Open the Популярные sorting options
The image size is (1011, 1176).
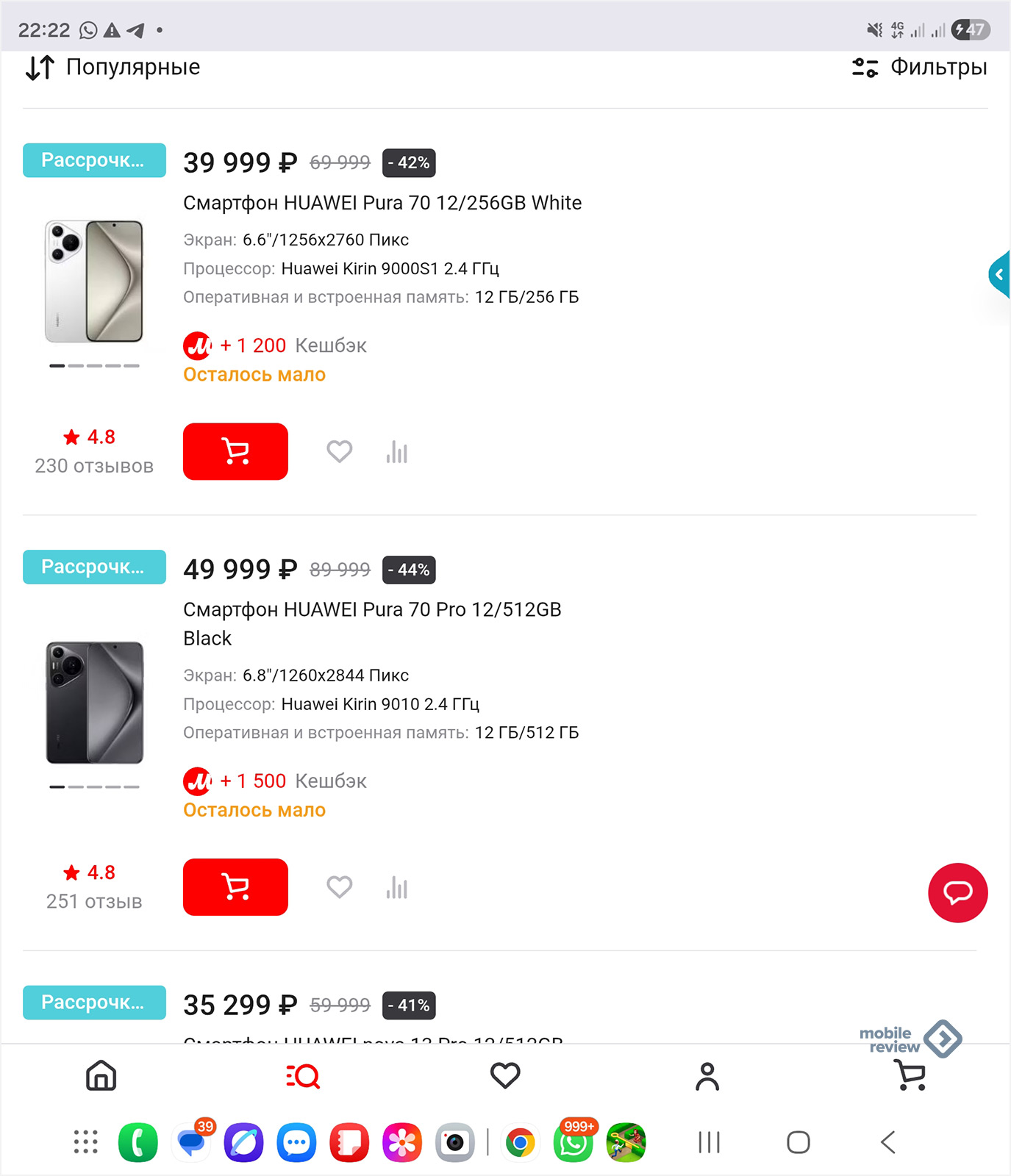click(112, 68)
